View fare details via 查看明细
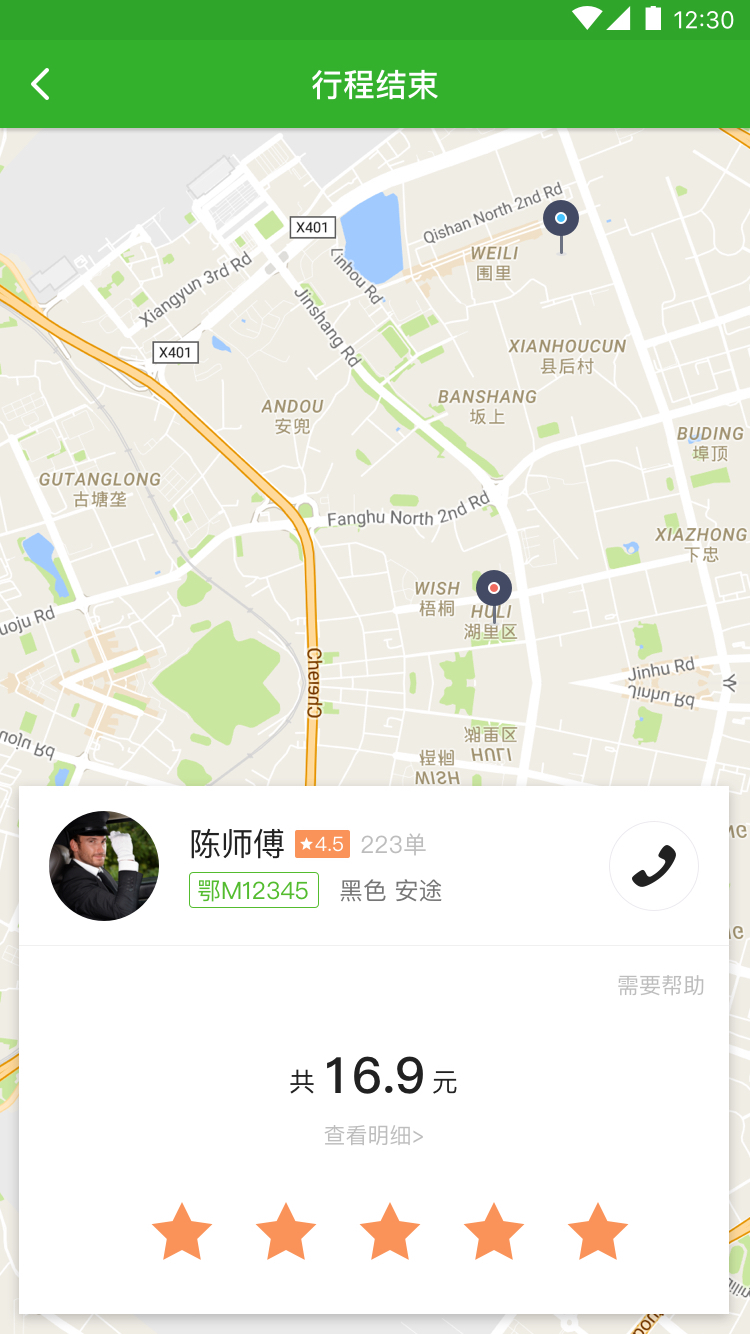Screen dimensions: 750x1334 (x=373, y=1136)
